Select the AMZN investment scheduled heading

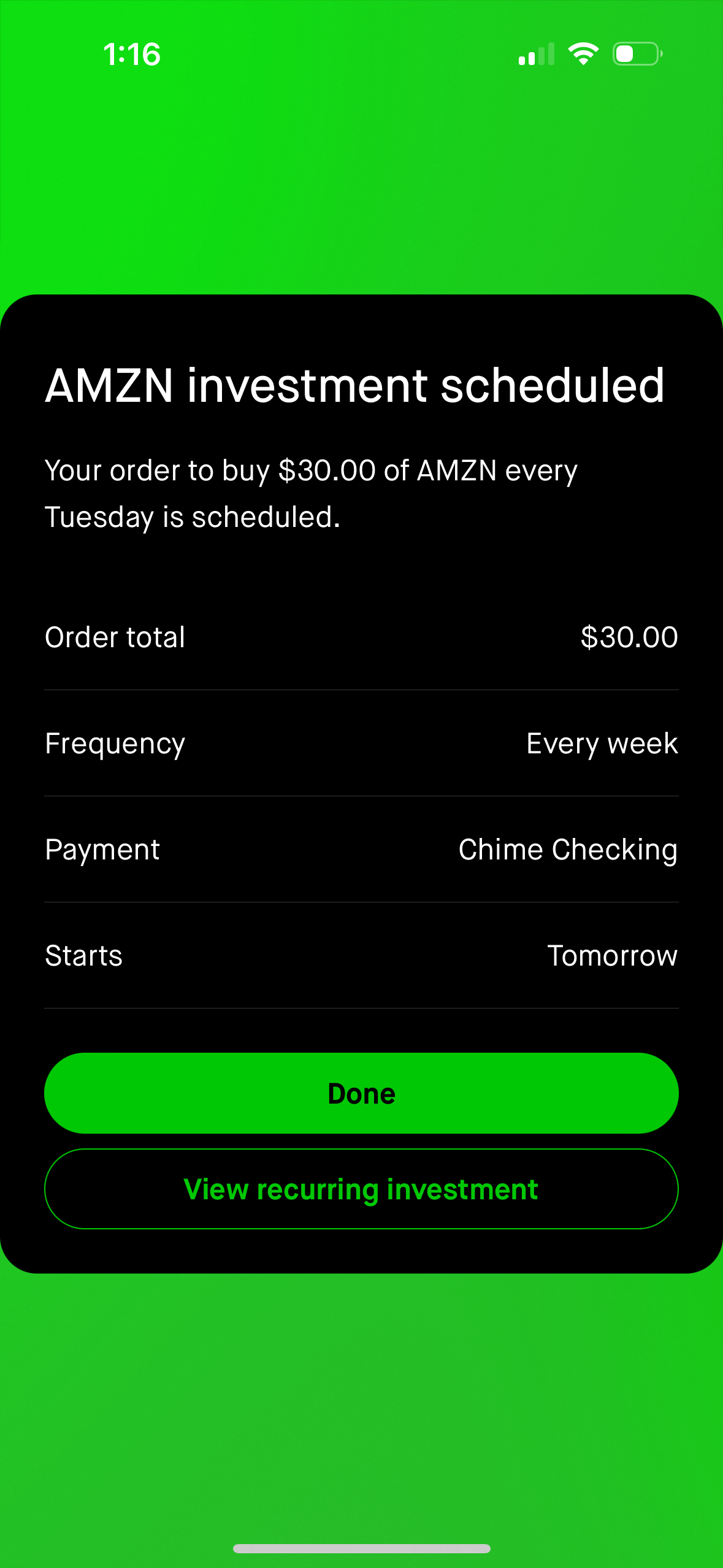pos(356,385)
